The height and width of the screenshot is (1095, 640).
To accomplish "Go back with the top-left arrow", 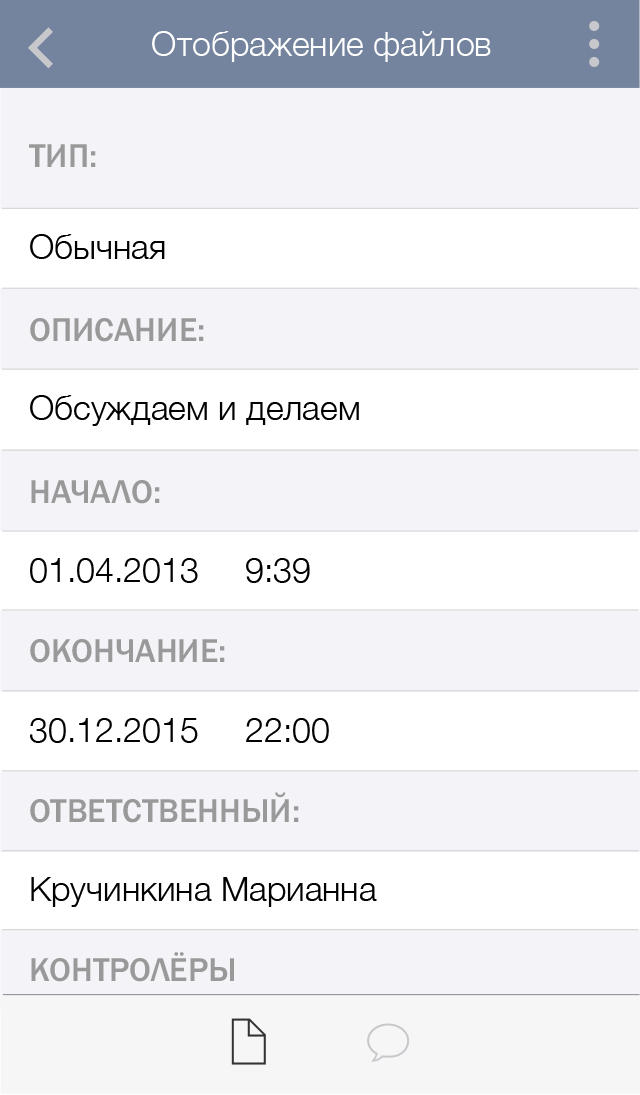I will (x=41, y=46).
